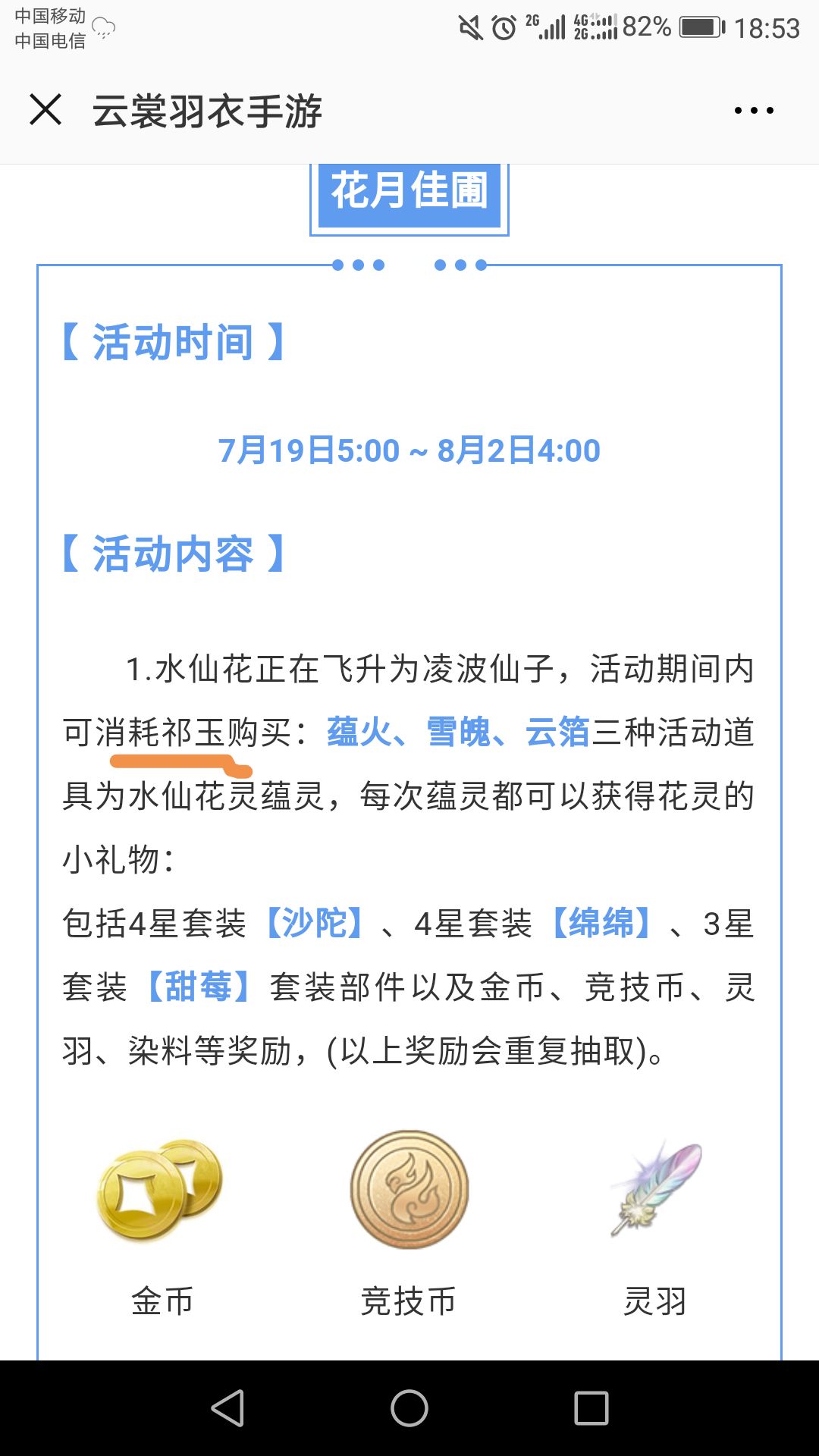Close the 云裳羽衣手游 web page
This screenshot has height=1456, width=819.
tap(45, 110)
